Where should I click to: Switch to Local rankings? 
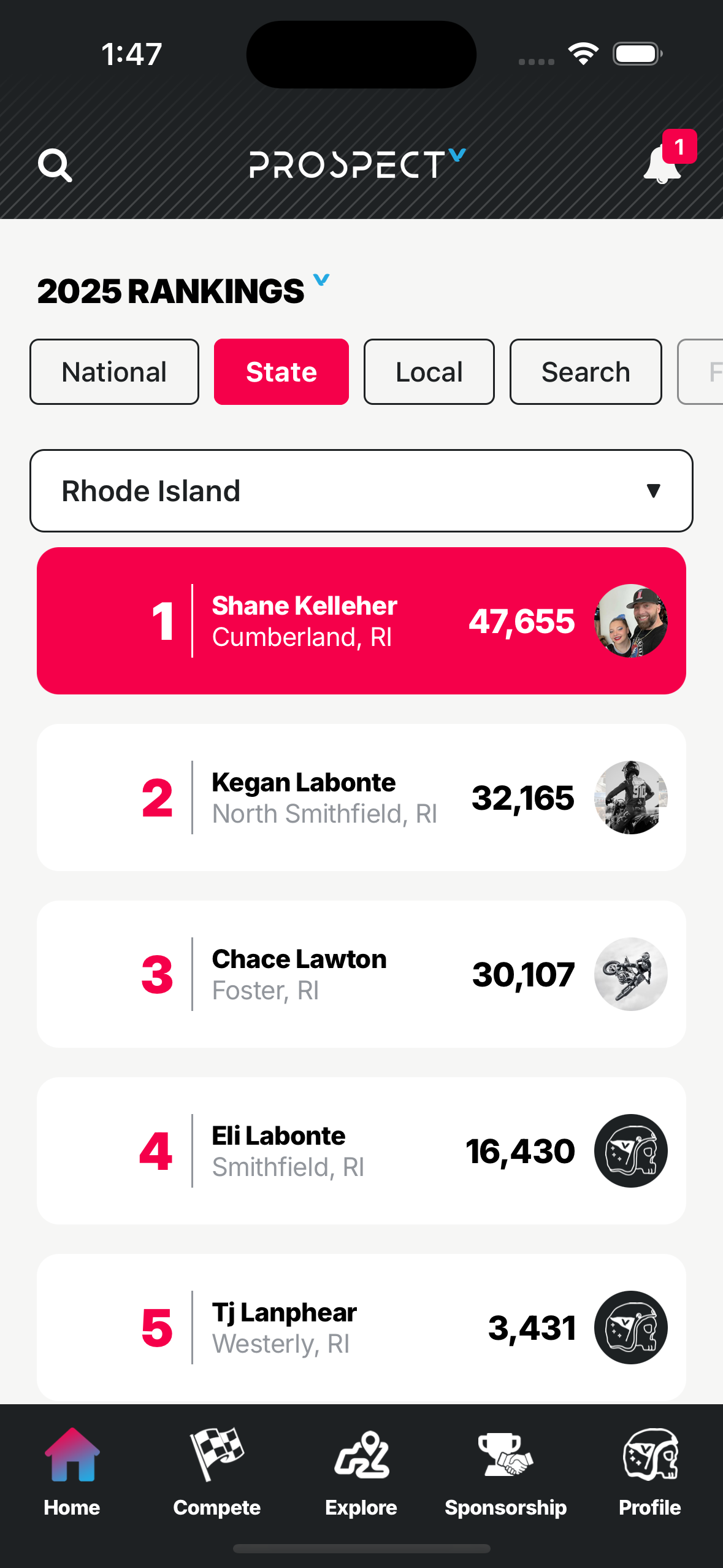[x=429, y=372]
